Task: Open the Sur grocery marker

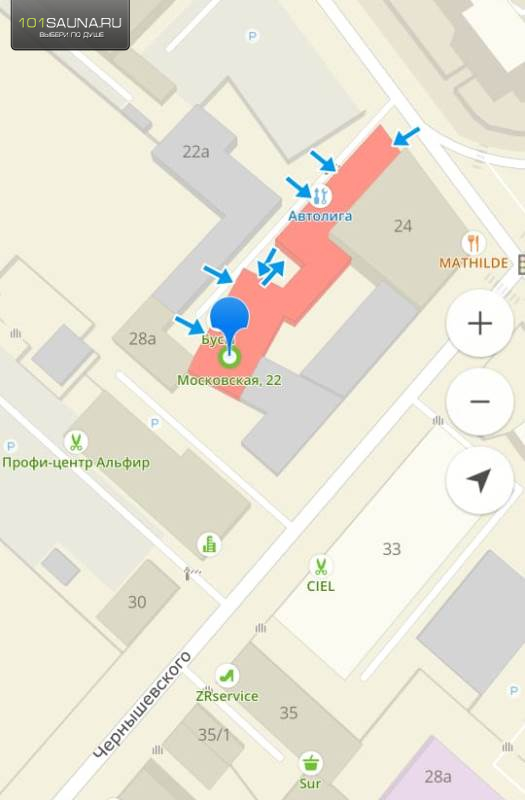Action: pos(311,763)
